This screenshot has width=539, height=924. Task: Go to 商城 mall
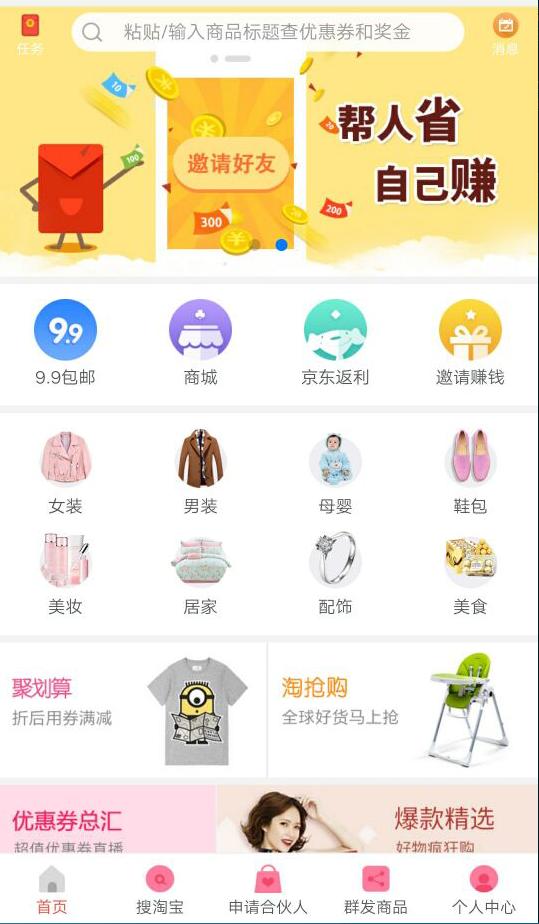coord(200,343)
